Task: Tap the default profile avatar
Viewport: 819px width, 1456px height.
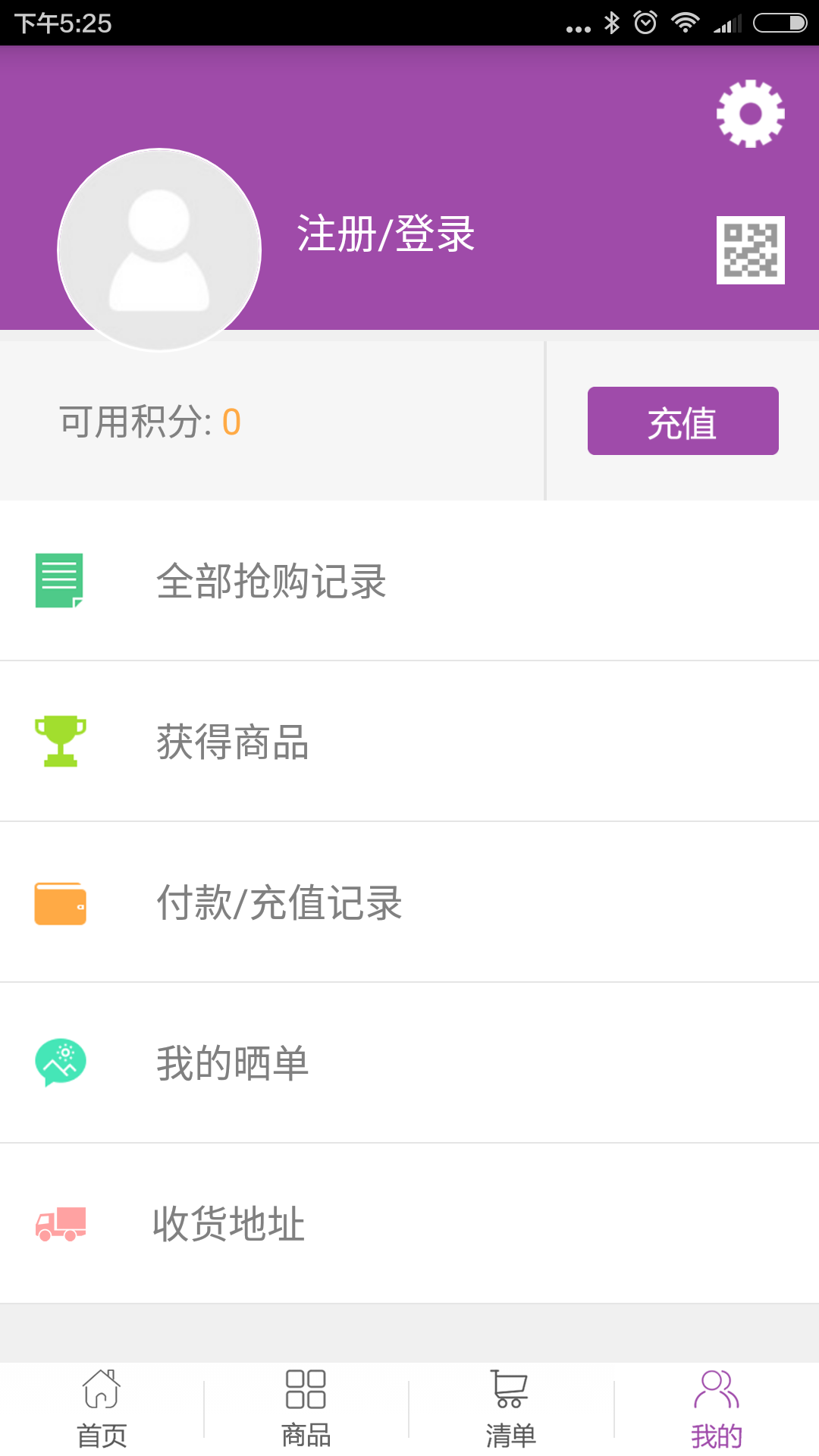Action: tap(159, 250)
